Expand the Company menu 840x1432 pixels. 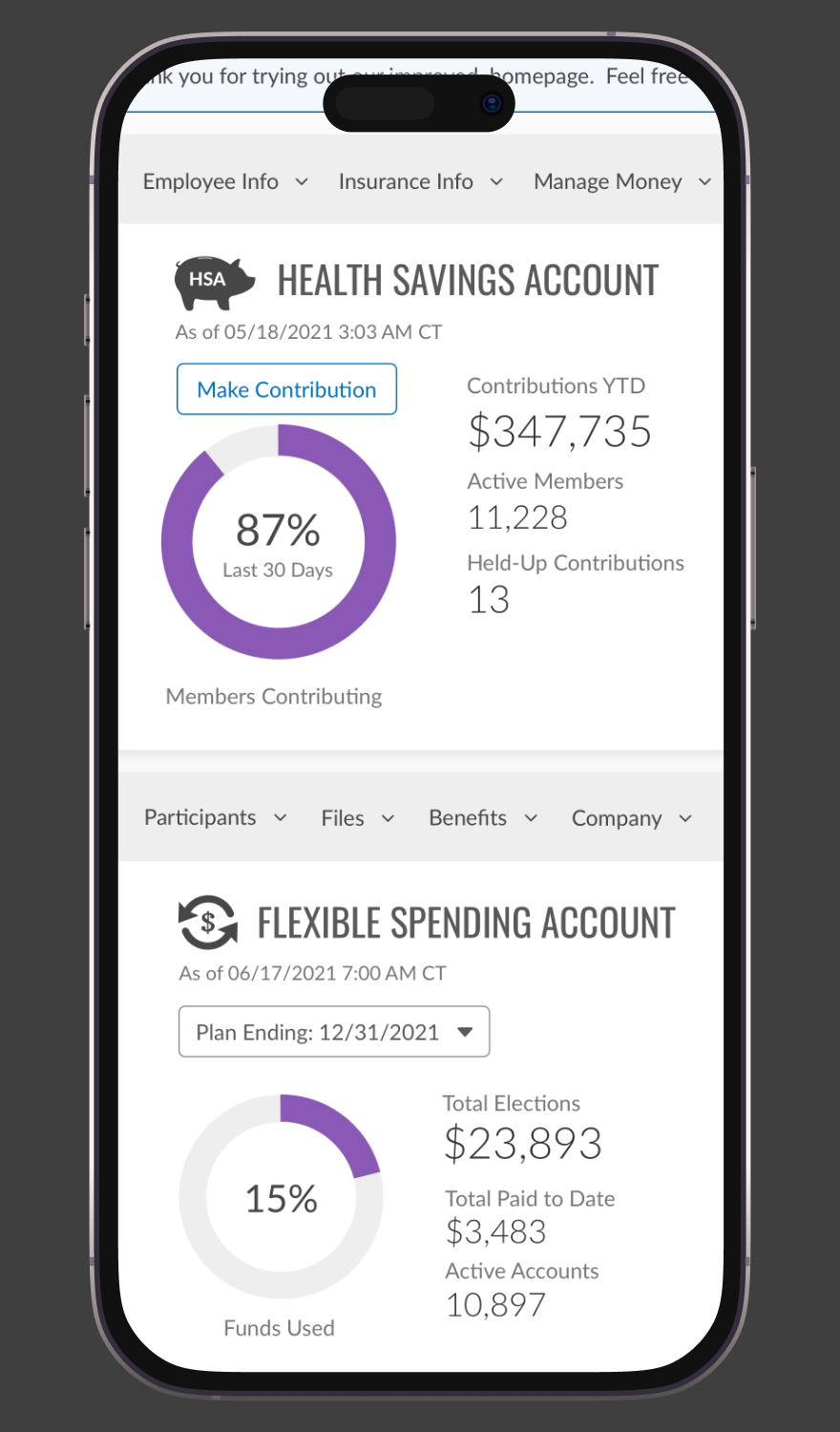point(631,818)
